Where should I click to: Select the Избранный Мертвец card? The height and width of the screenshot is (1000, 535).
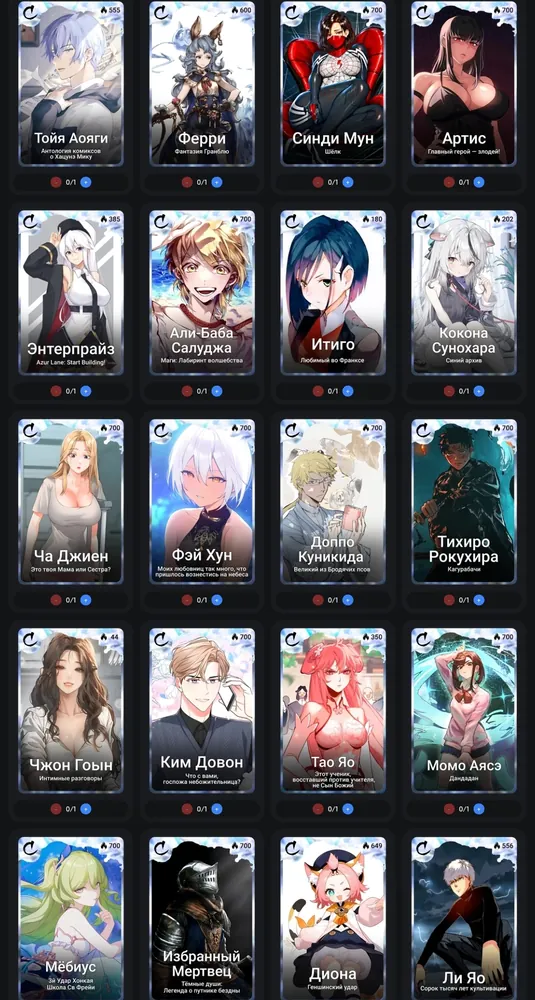coord(202,918)
